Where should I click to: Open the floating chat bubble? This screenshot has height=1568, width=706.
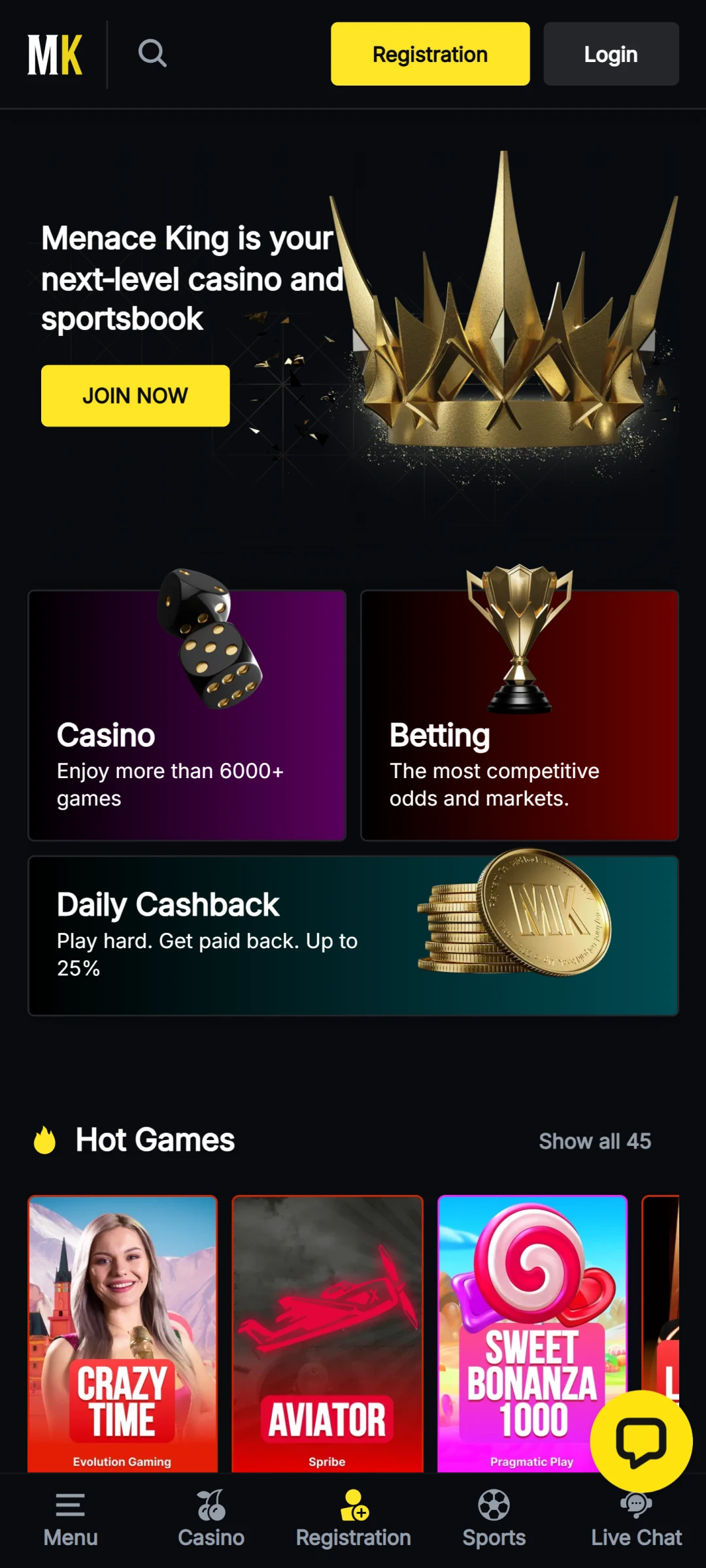641,1441
